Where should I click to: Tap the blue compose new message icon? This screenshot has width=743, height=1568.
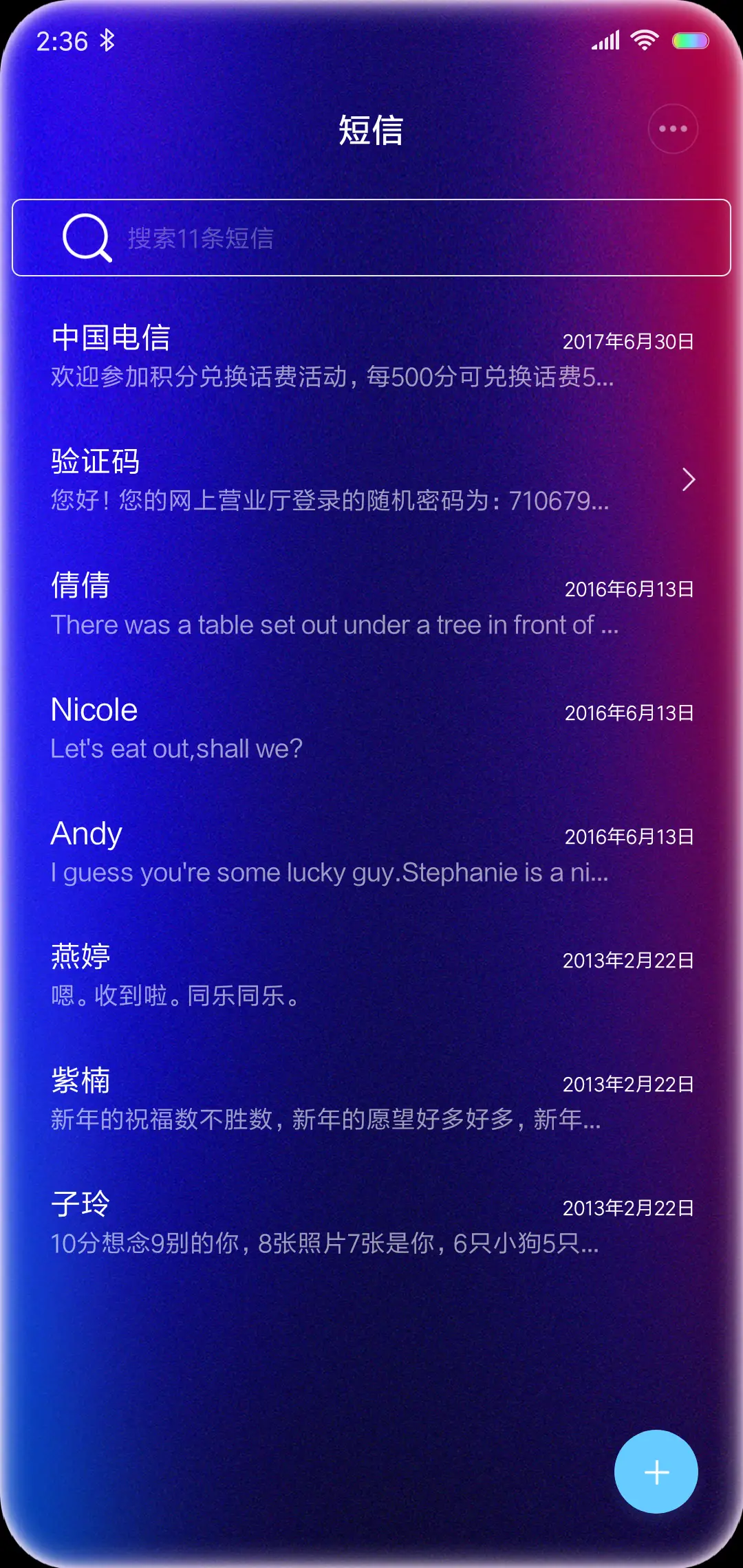tap(656, 1472)
